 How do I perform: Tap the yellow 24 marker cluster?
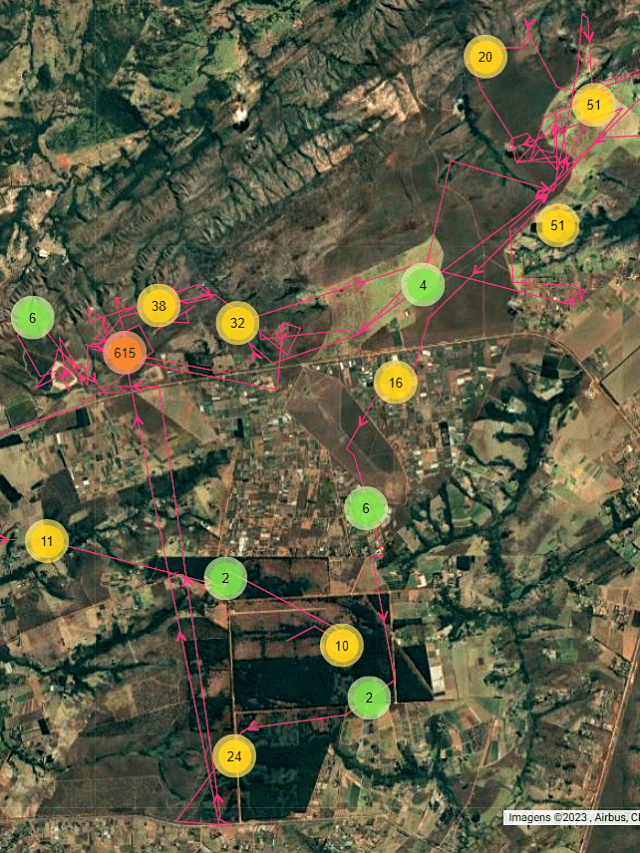(234, 756)
